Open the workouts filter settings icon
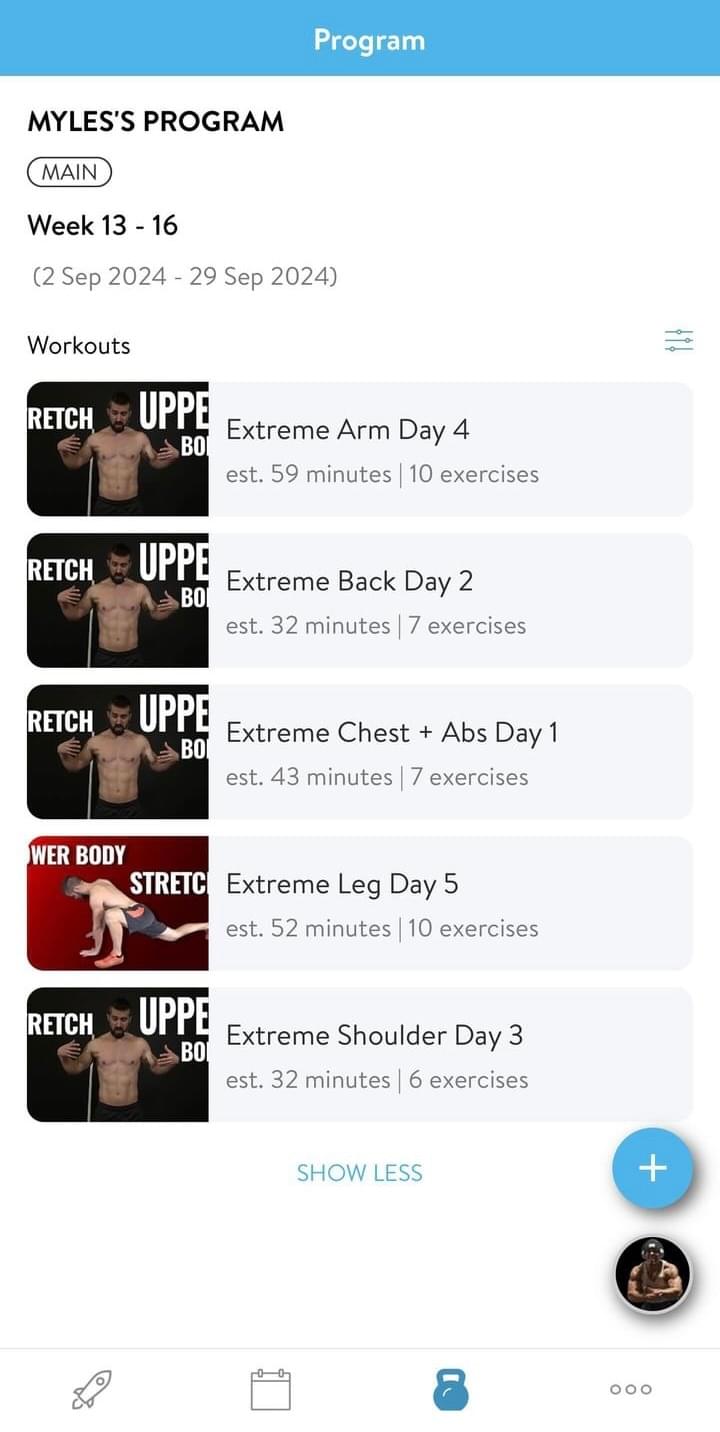The height and width of the screenshot is (1432, 720). (678, 341)
